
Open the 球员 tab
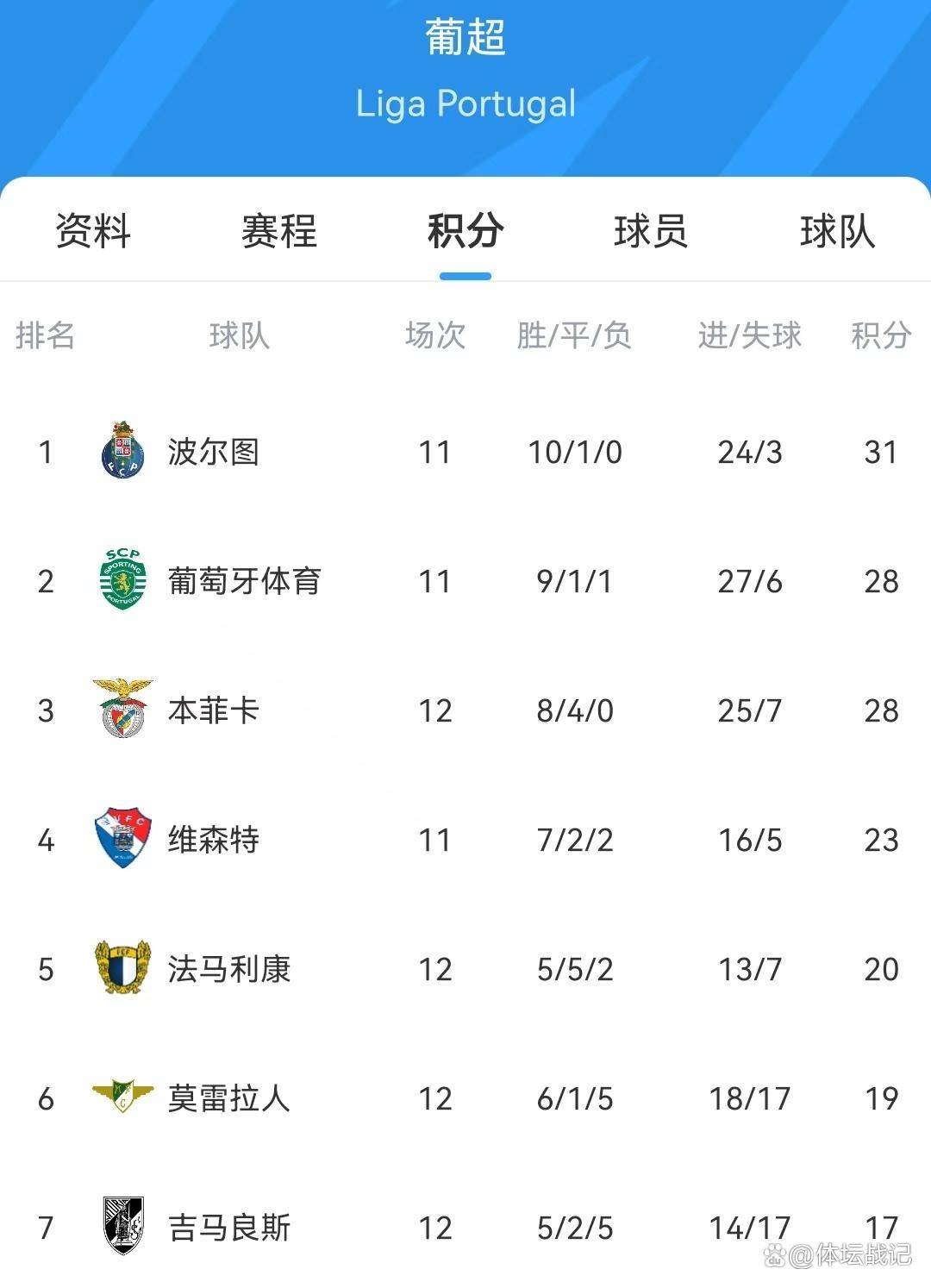(x=651, y=231)
